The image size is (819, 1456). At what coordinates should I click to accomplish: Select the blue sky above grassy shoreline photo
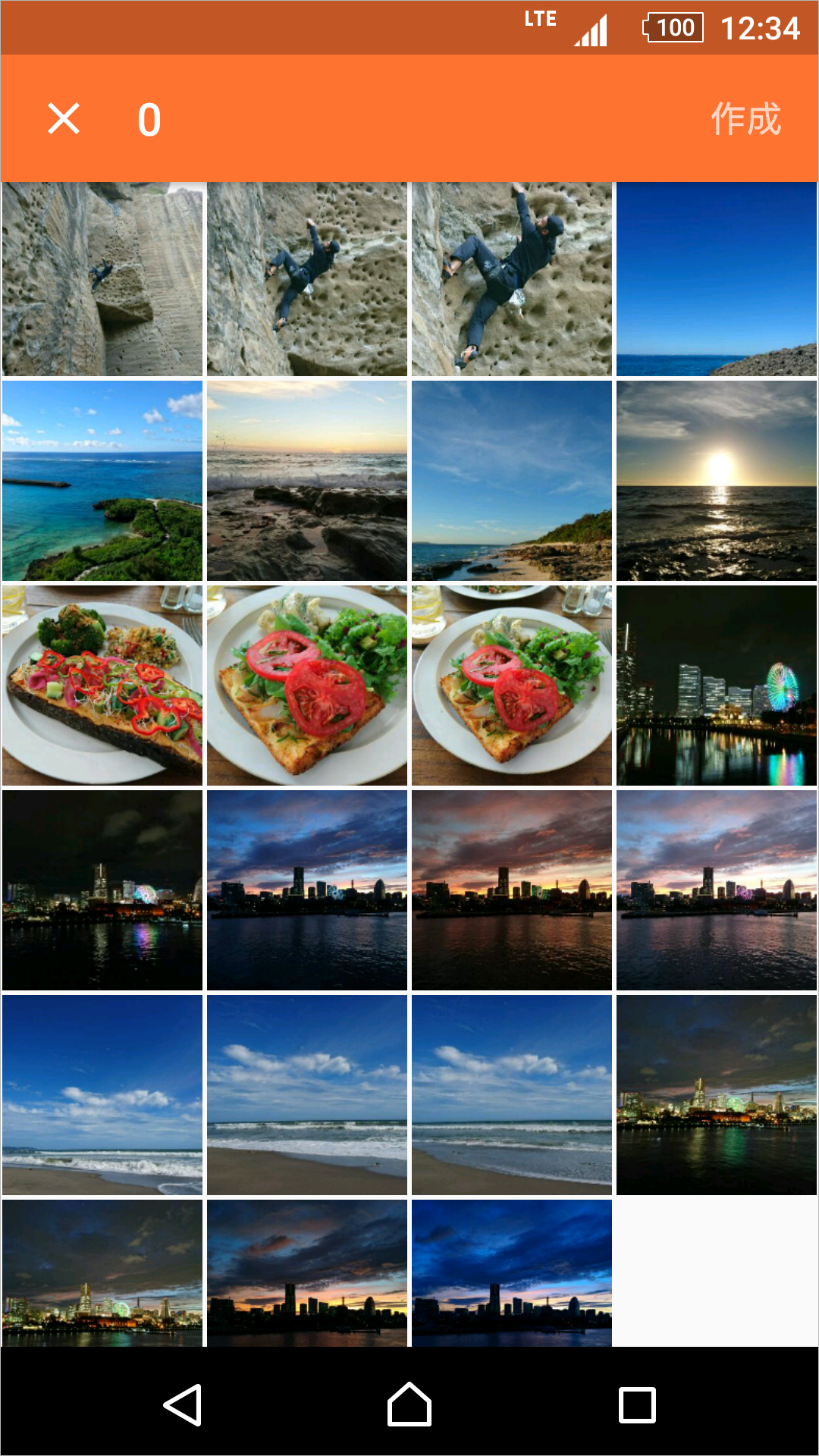pos(512,481)
